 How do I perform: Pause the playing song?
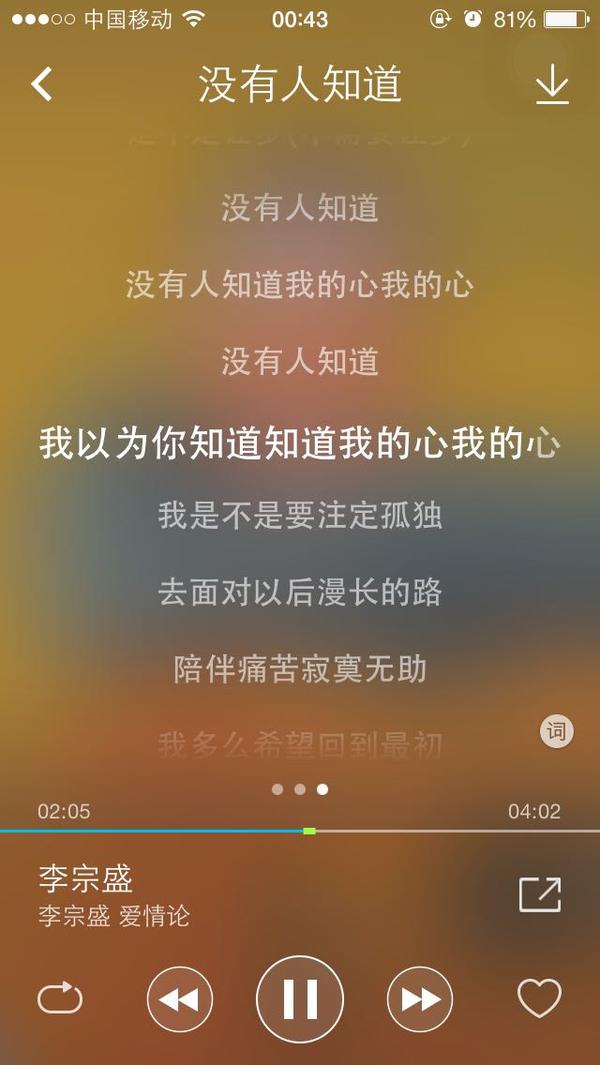click(300, 999)
